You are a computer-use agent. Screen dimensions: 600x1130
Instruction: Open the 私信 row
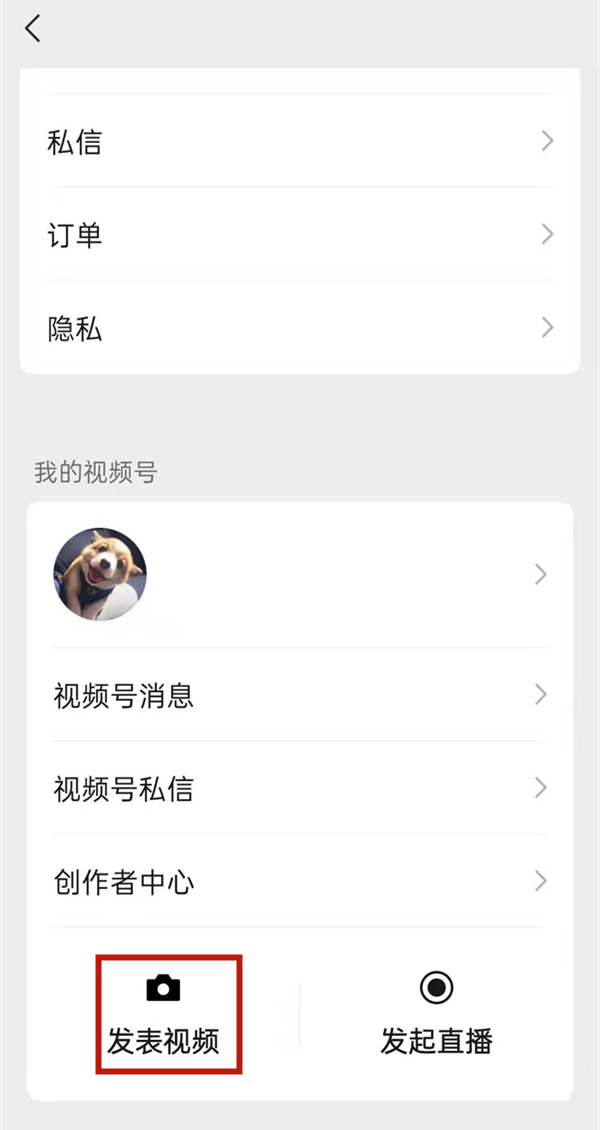[x=300, y=141]
